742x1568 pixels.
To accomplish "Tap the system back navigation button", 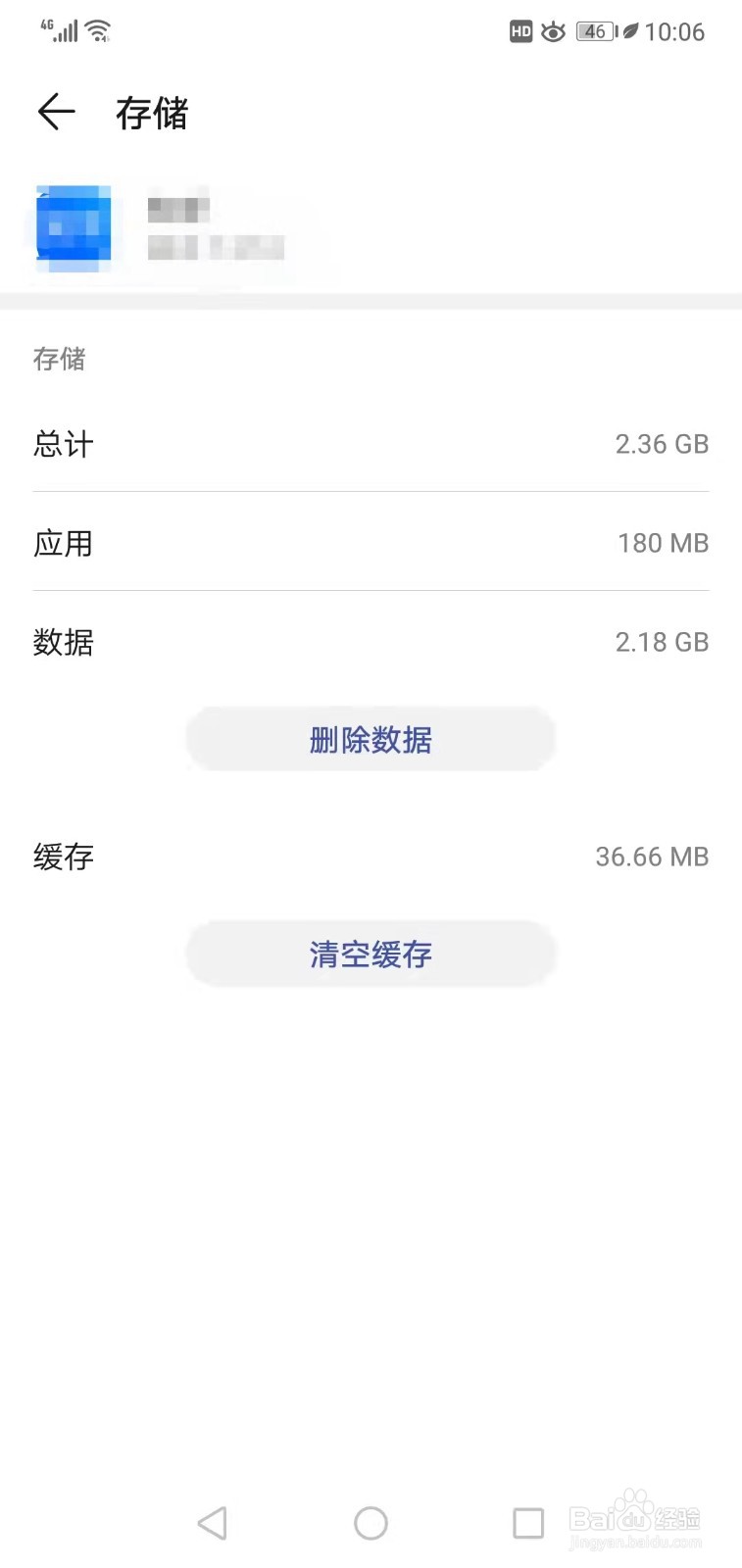I will click(212, 1523).
